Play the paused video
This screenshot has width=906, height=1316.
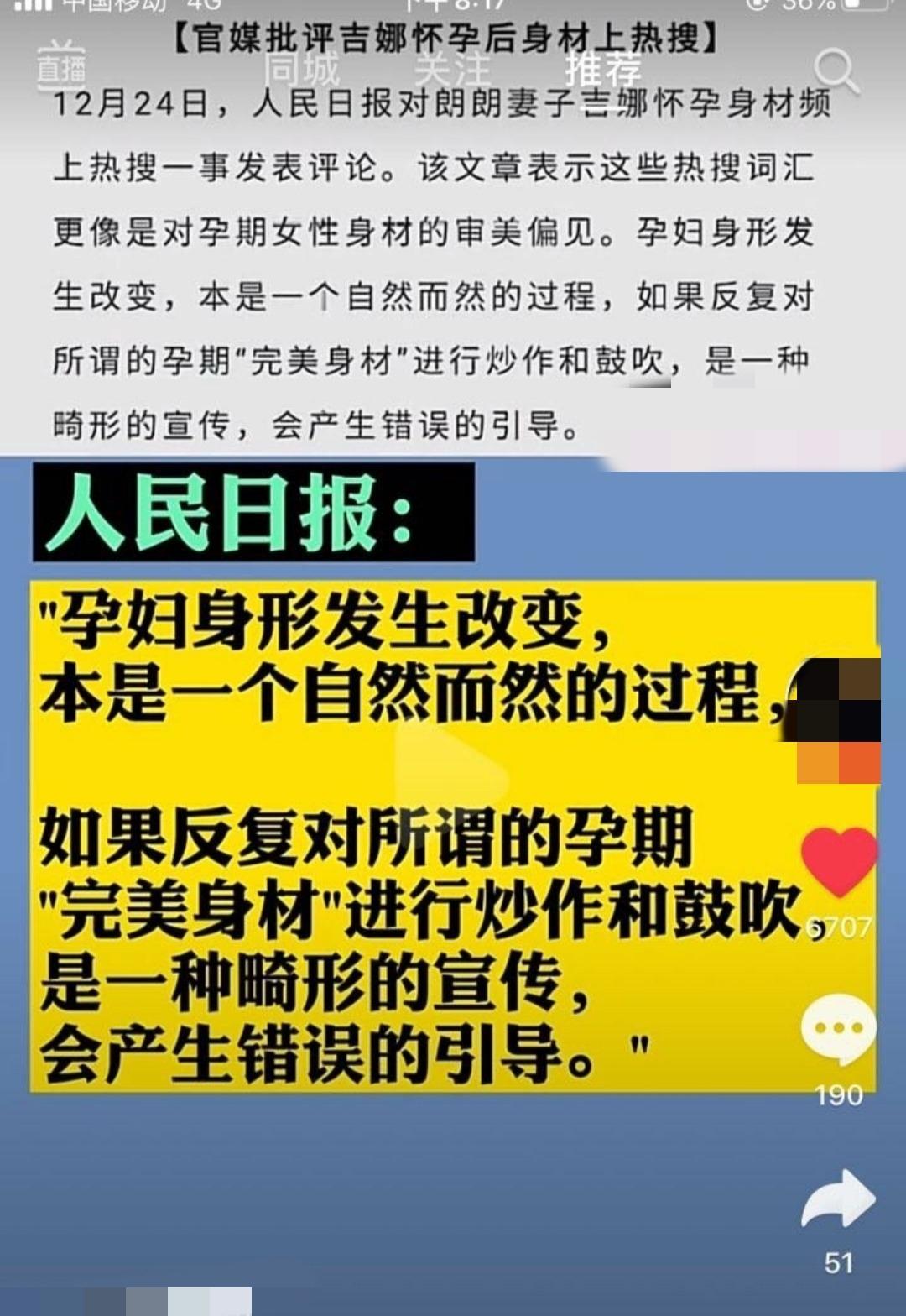tap(453, 776)
